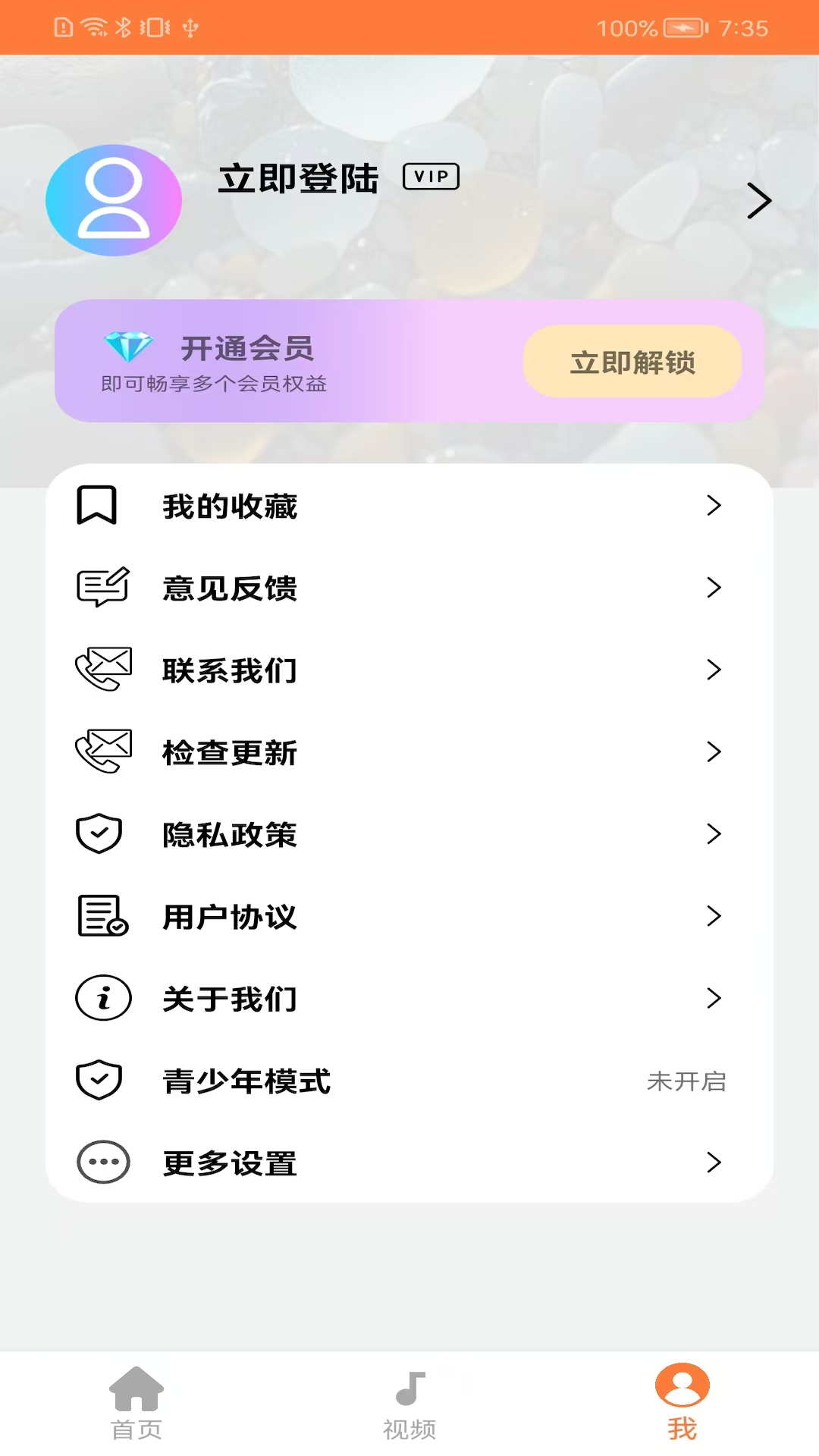Viewport: 819px width, 1456px height.
Task: Open the arrow beside the login header
Action: point(758,201)
